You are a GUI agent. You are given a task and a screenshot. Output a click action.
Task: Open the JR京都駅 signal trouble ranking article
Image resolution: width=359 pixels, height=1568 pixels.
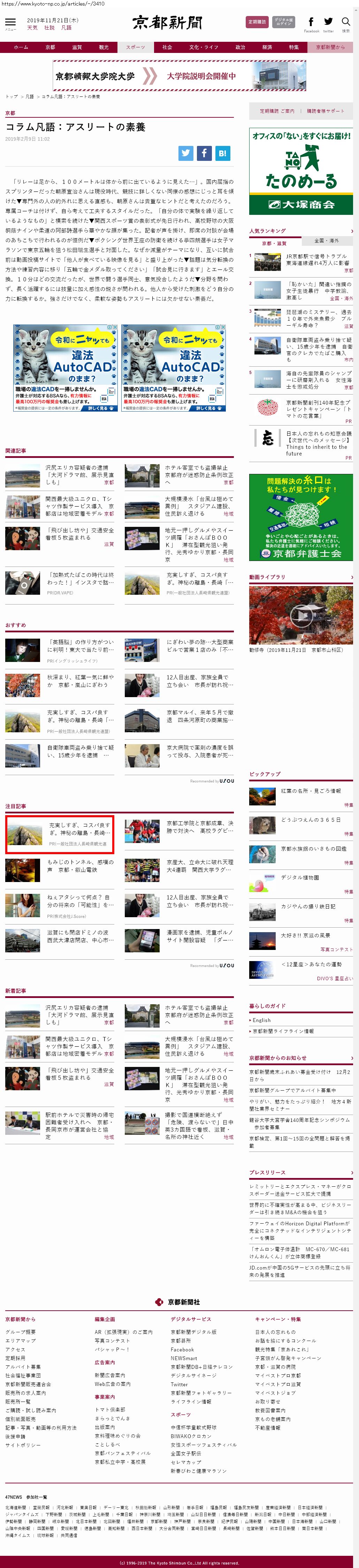[x=317, y=260]
